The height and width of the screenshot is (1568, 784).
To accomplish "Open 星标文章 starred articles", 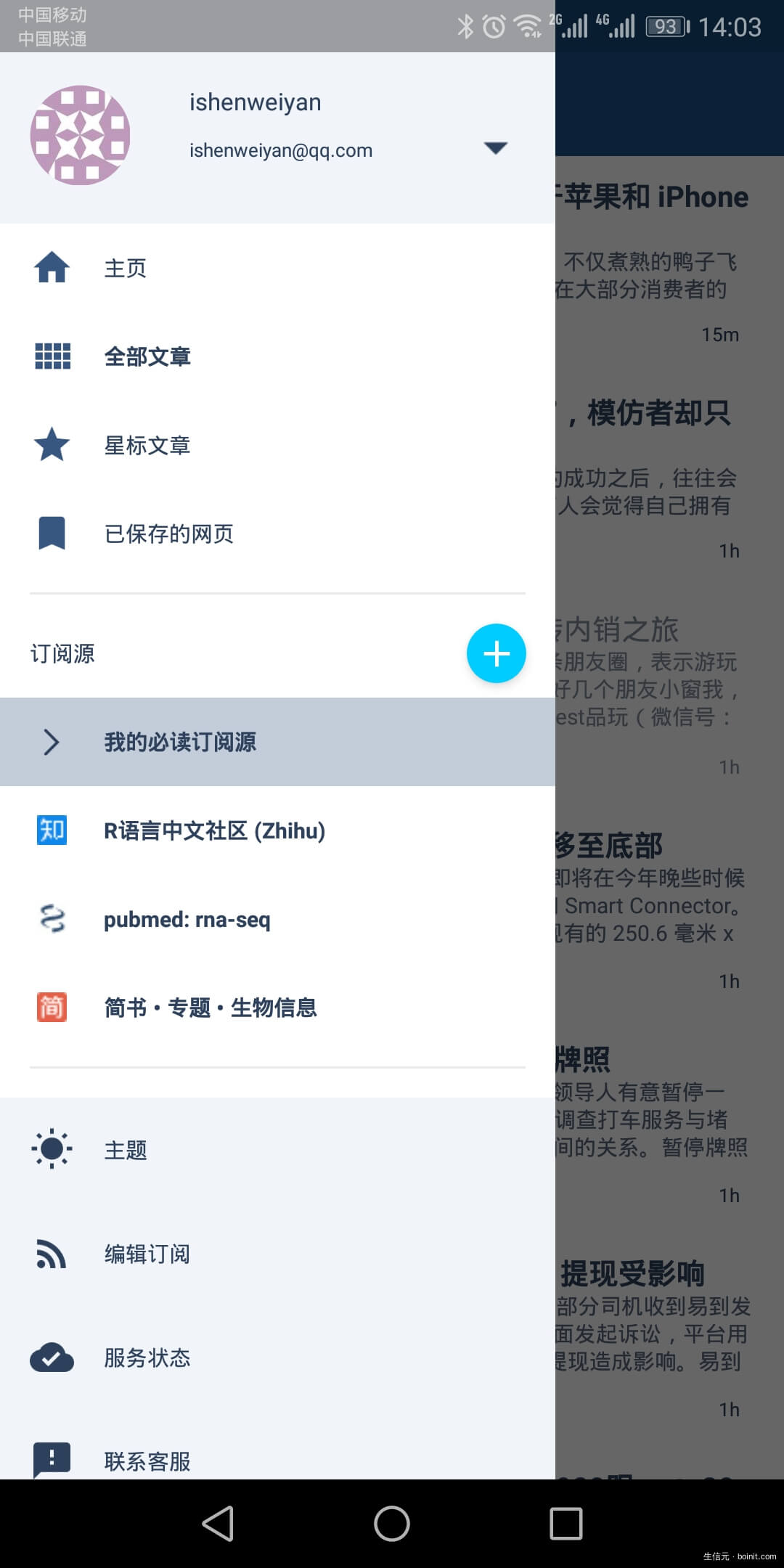I will [x=147, y=445].
